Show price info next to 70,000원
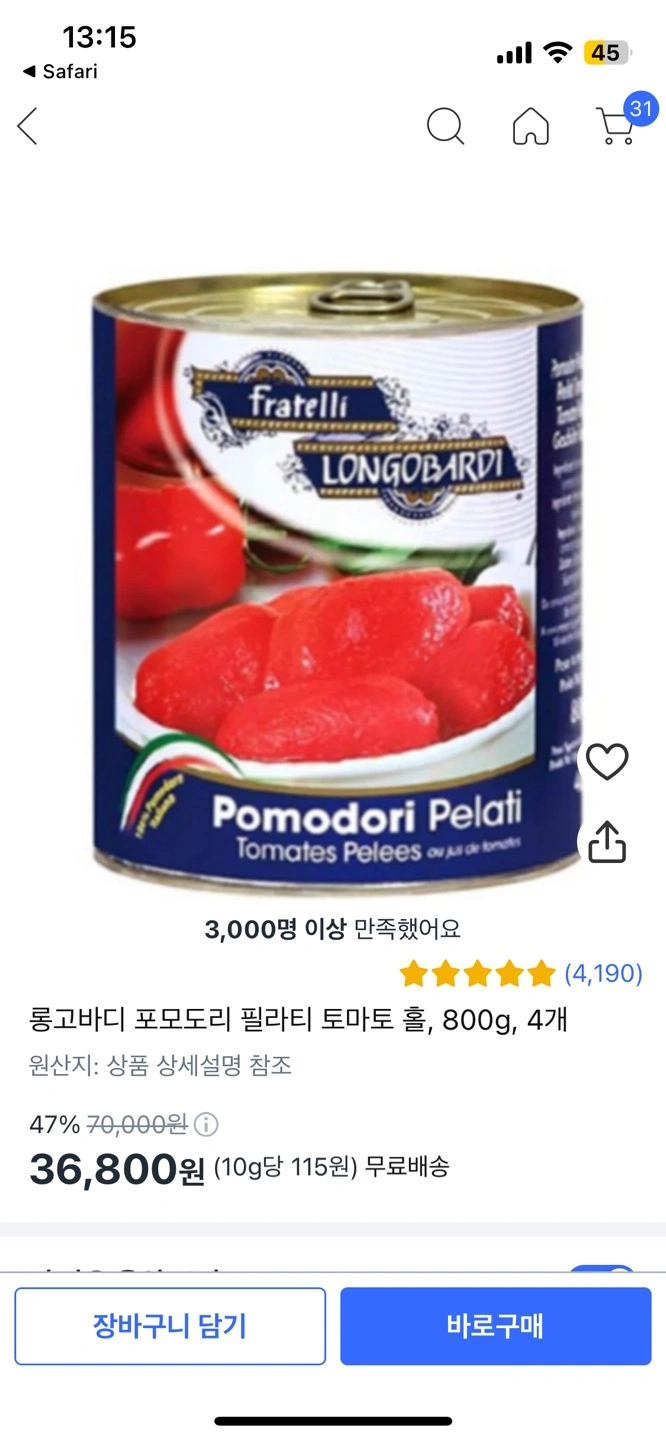 click(206, 1125)
